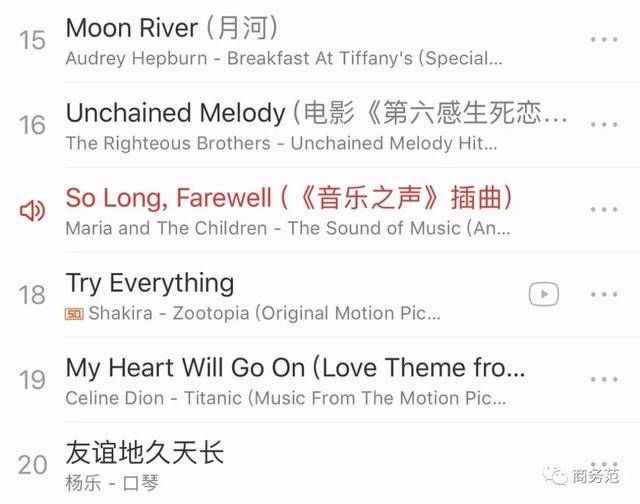Open more options for My Heart Will Go On
The image size is (640, 504).
[604, 380]
